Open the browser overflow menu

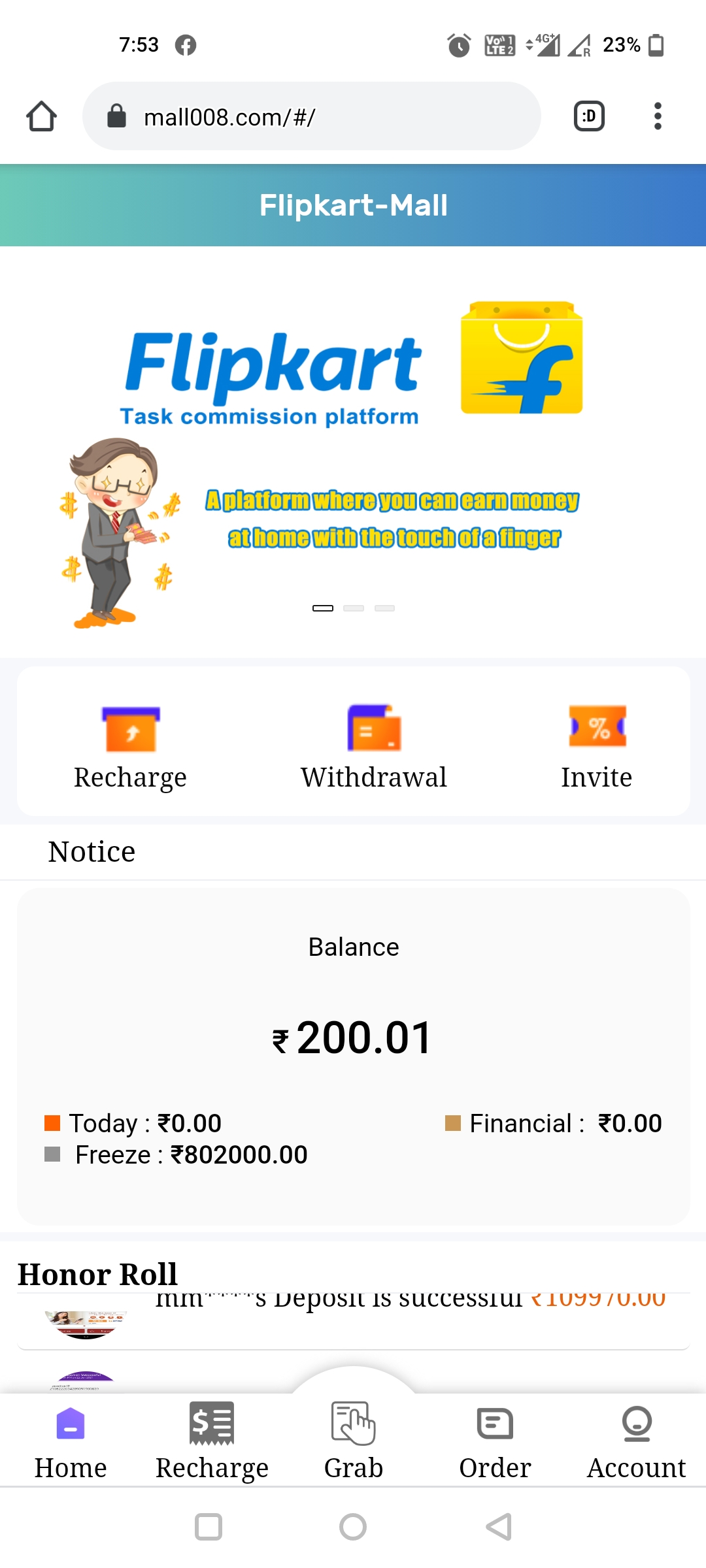658,117
